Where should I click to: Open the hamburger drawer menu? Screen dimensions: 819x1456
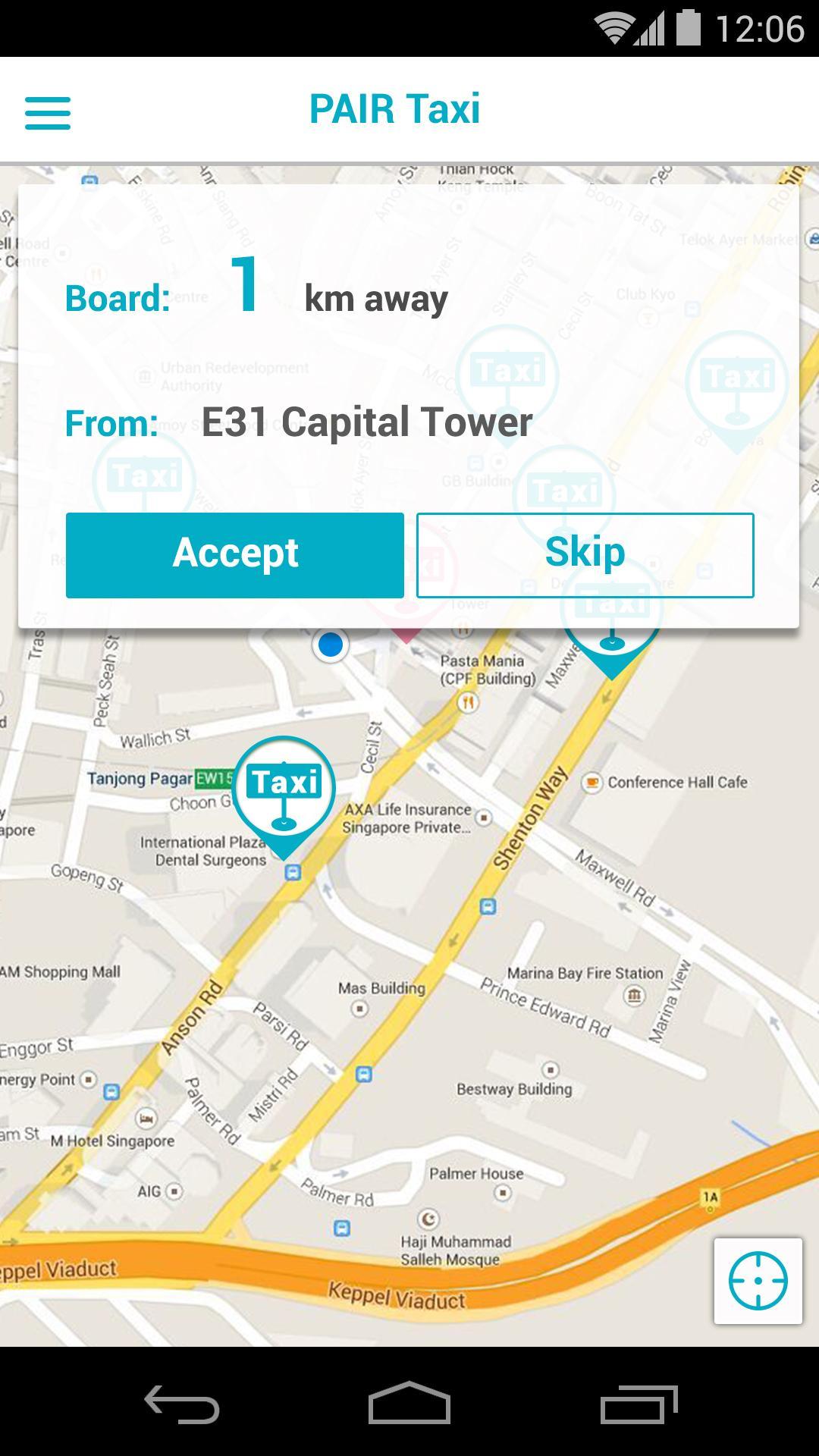click(x=47, y=112)
